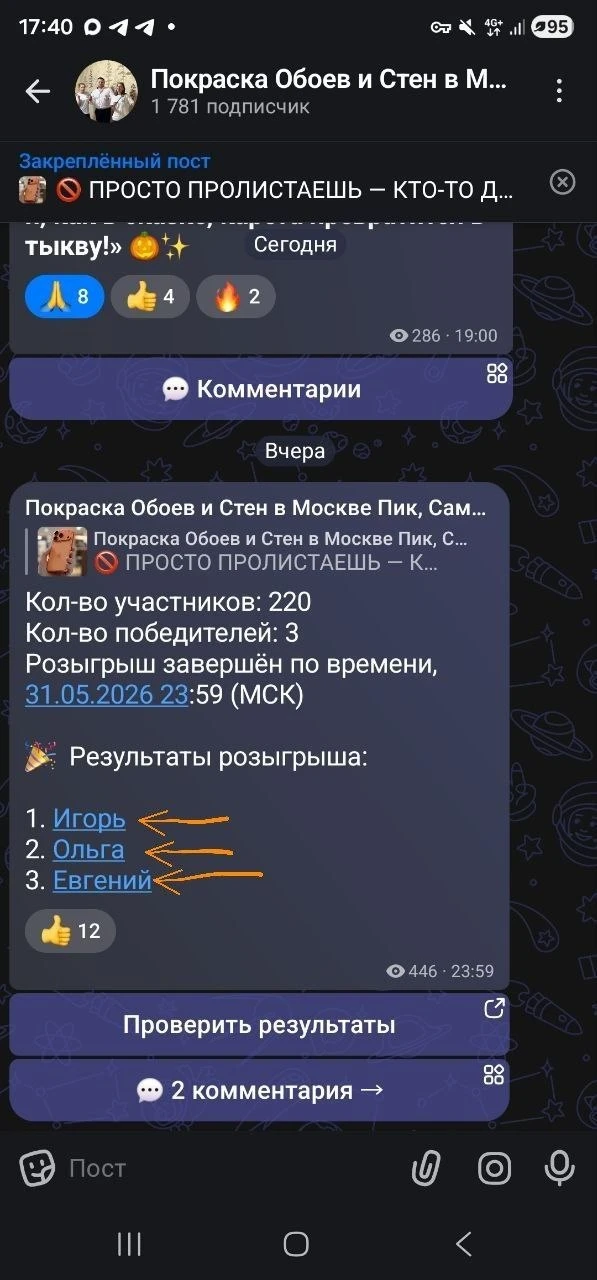Viewport: 597px width, 1280px height.
Task: Open the sticker and emoji panel
Action: coord(37,1167)
